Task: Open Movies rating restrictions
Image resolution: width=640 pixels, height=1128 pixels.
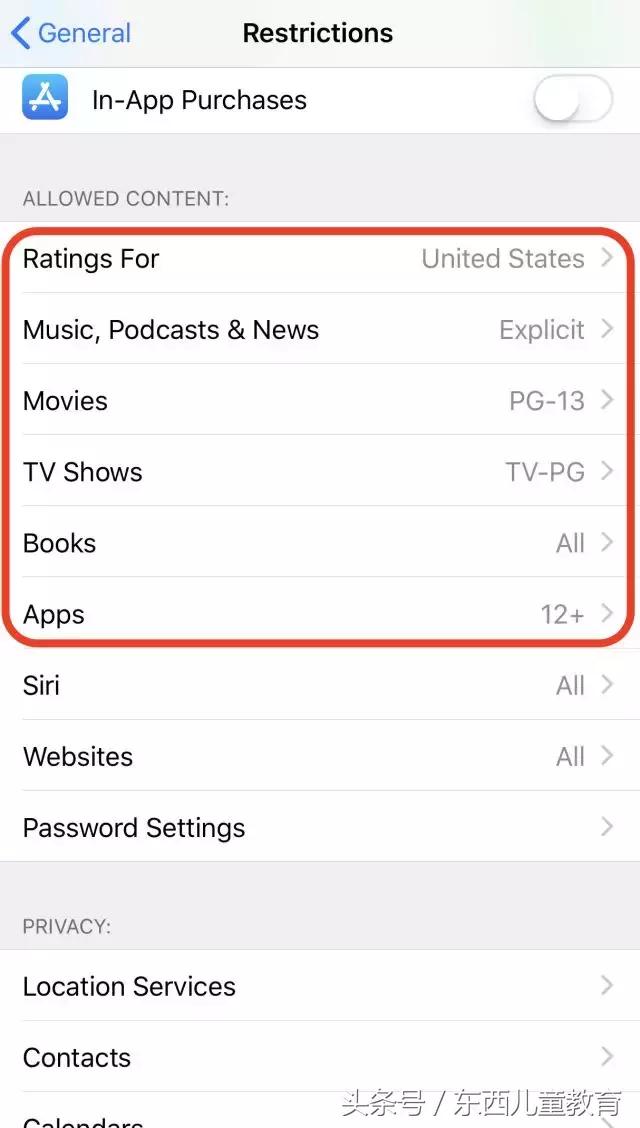Action: coord(318,401)
